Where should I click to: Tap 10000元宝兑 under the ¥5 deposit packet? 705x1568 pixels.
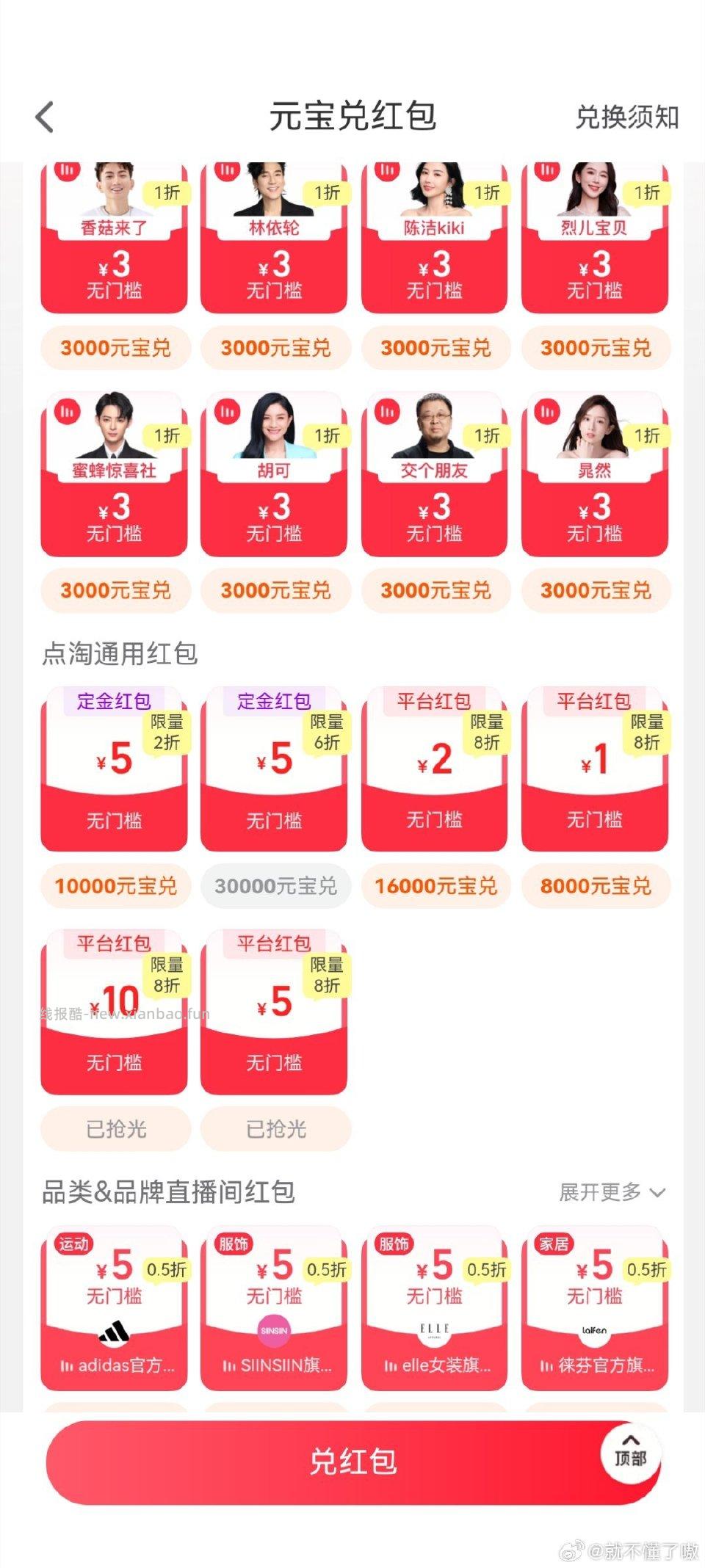115,886
